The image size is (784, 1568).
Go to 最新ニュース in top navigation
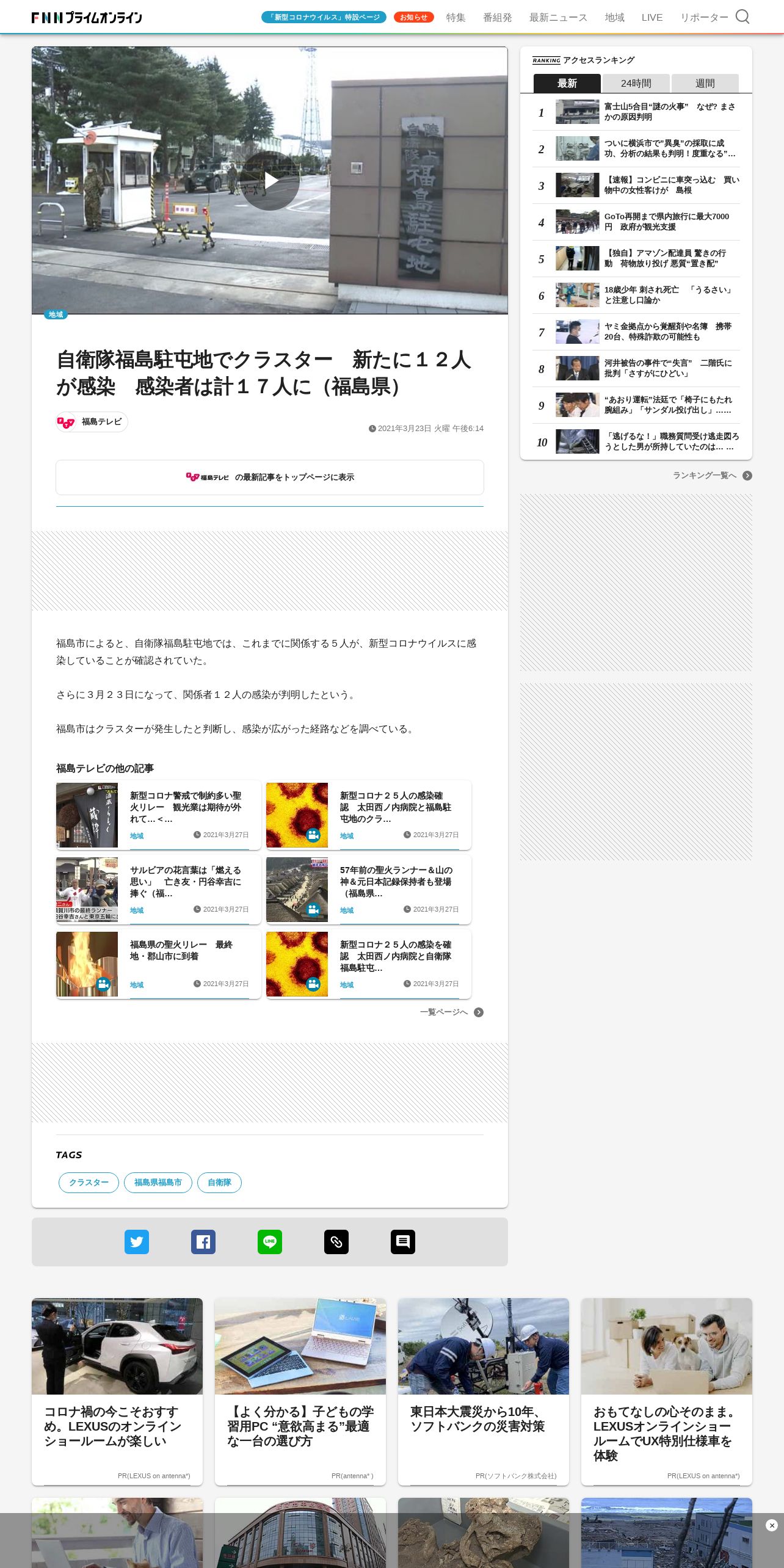tap(558, 18)
